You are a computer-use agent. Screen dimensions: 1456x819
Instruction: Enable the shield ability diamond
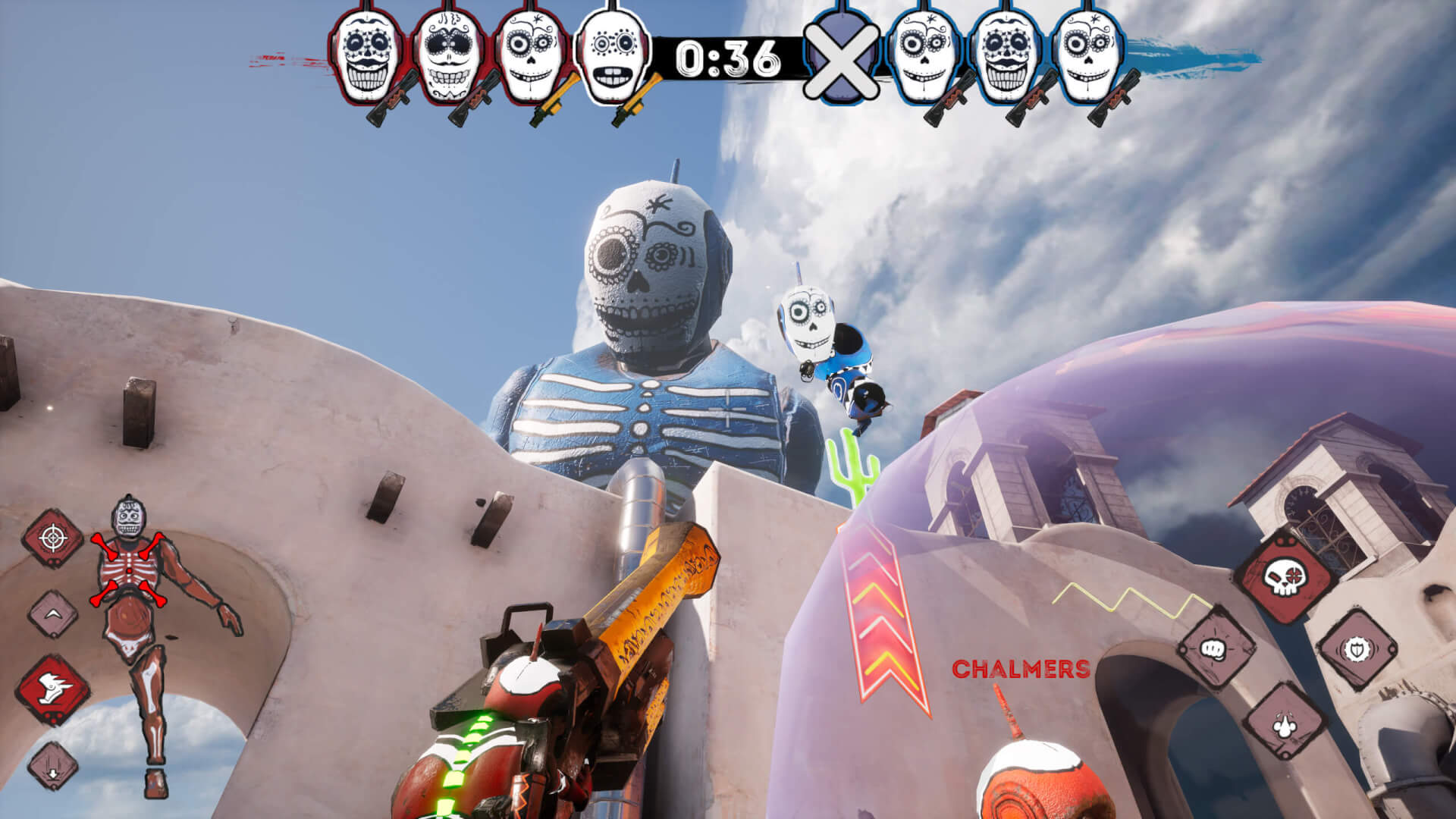1357,649
